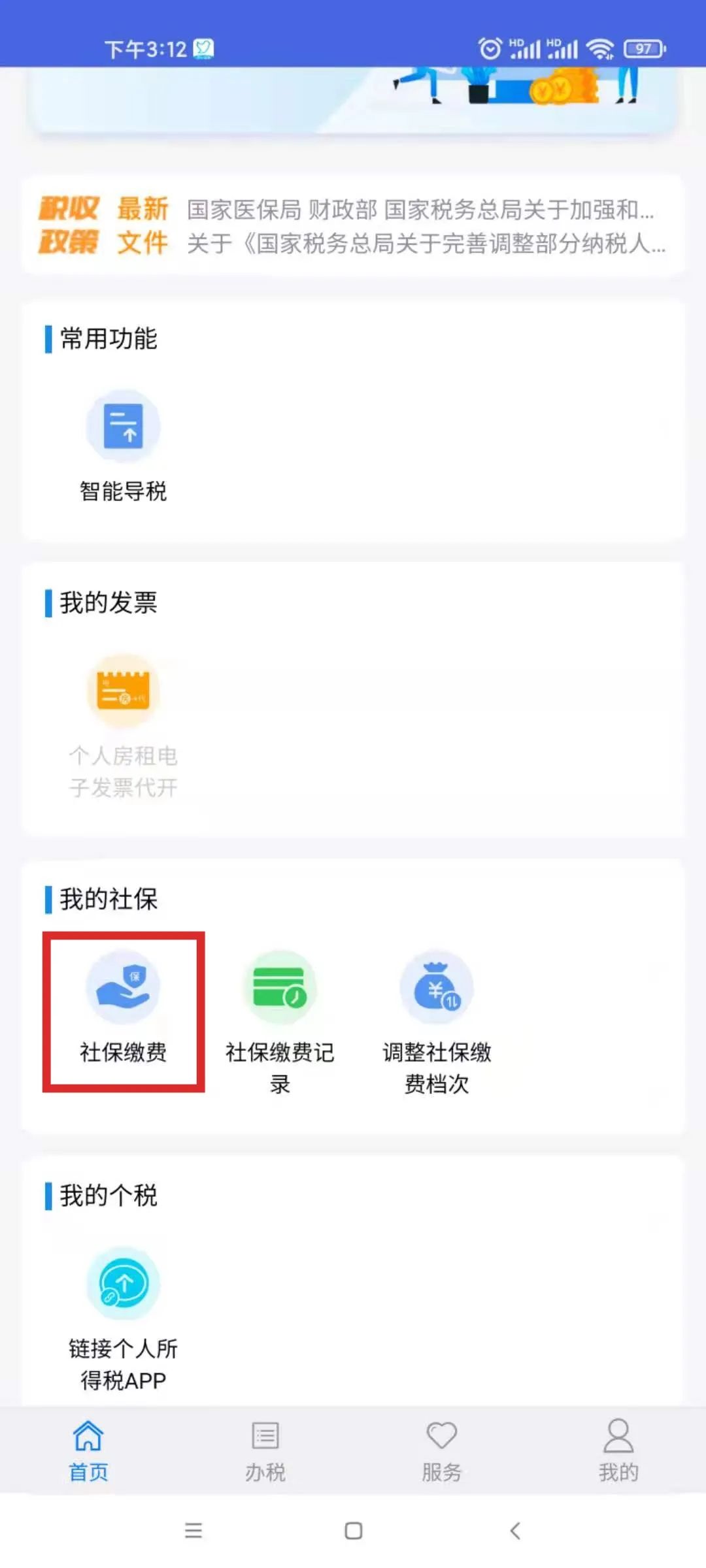Image resolution: width=706 pixels, height=1568 pixels.
Task: View 社保缴费记录 payment records
Action: 280,1023
